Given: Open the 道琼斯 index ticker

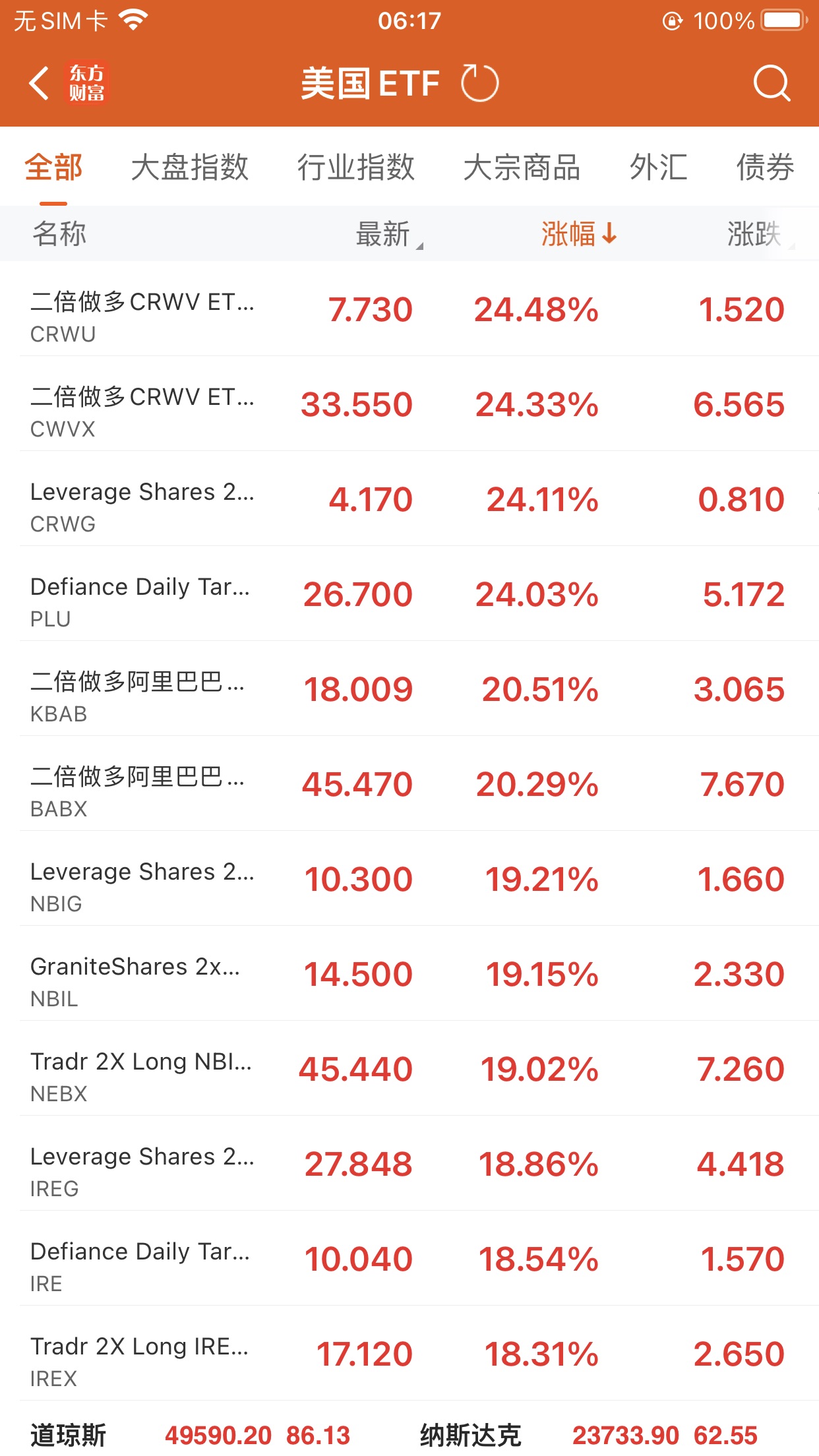Looking at the screenshot, I should (190, 1435).
